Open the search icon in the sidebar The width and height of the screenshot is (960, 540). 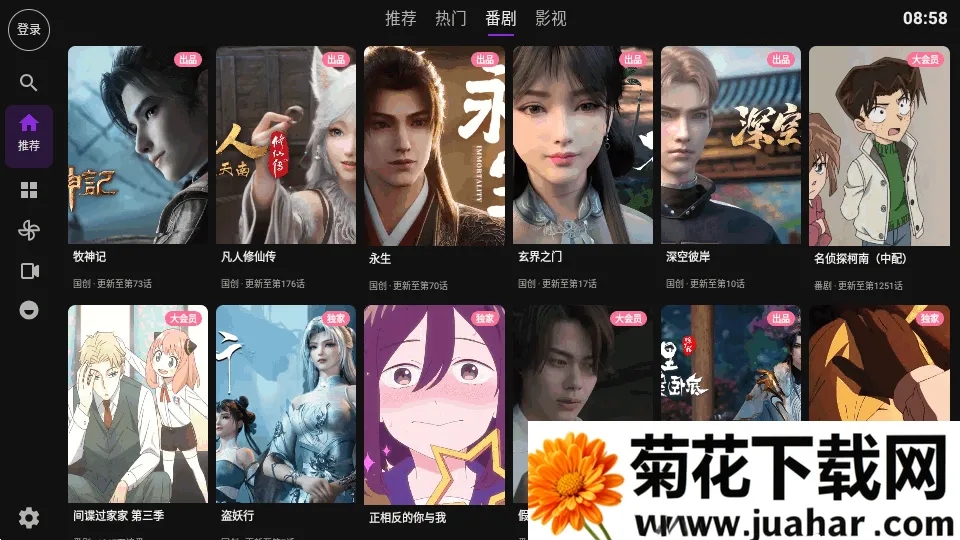coord(29,83)
